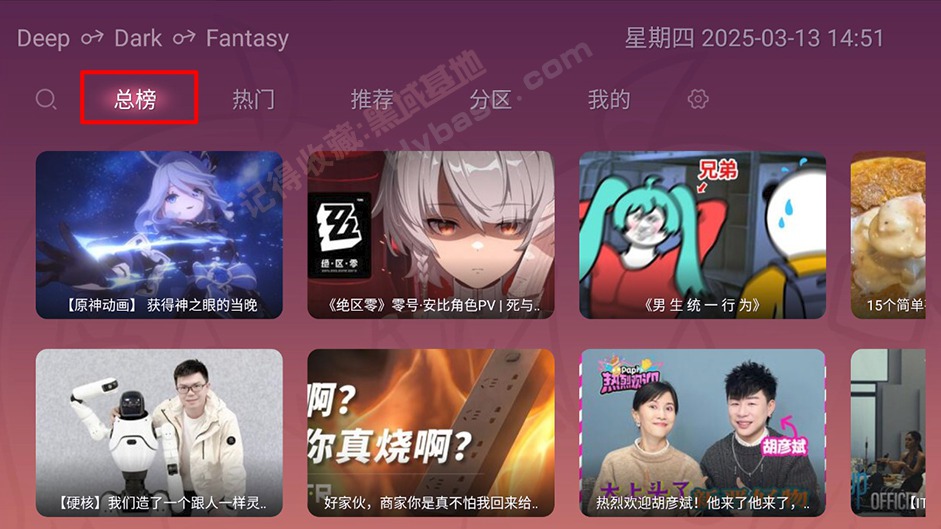The width and height of the screenshot is (941, 529).
Task: Watch the 热烈欢迎胡彦斌 video
Action: (x=702, y=432)
